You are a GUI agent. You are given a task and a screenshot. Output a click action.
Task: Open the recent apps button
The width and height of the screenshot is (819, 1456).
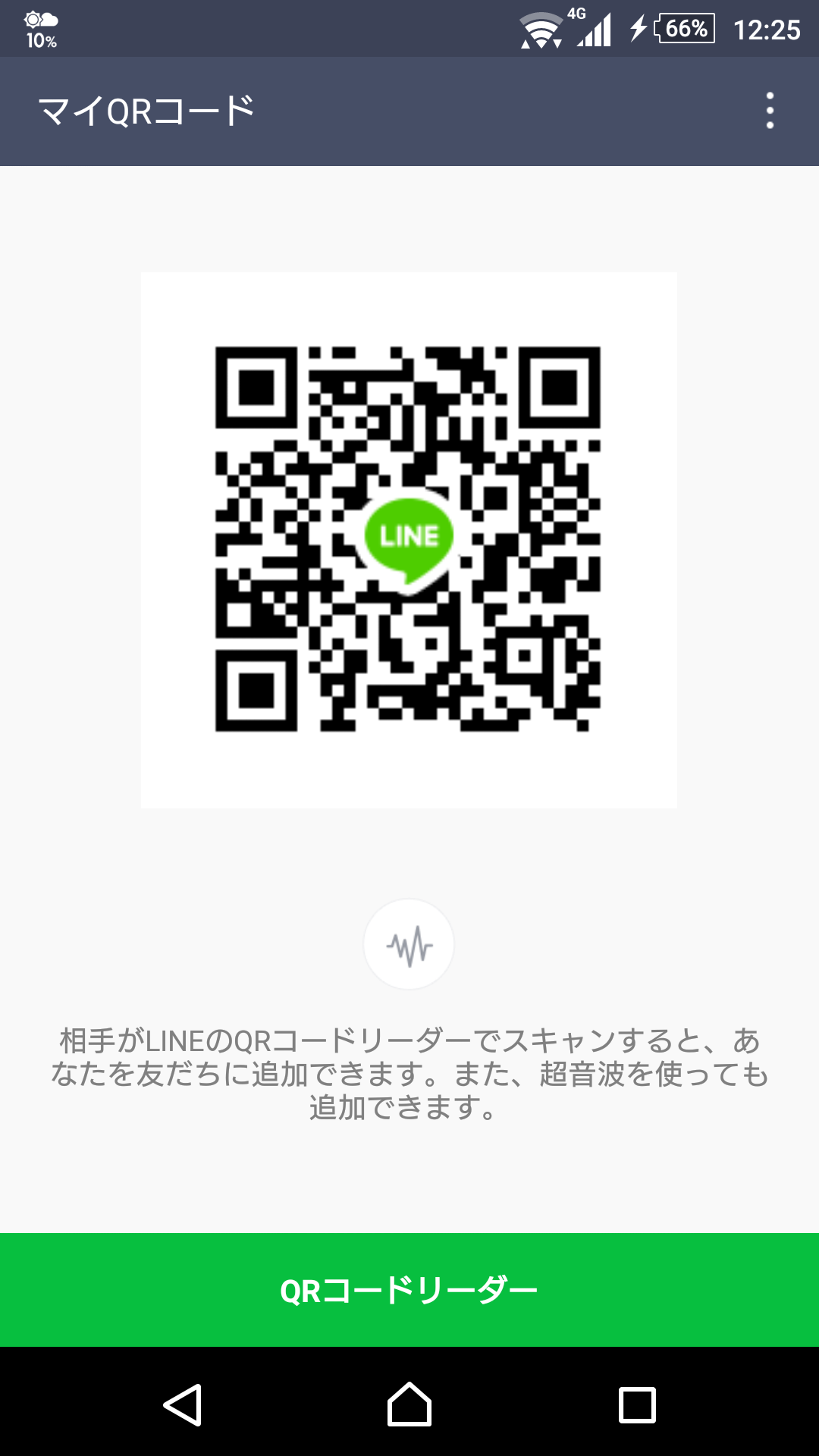pyautogui.click(x=637, y=1404)
